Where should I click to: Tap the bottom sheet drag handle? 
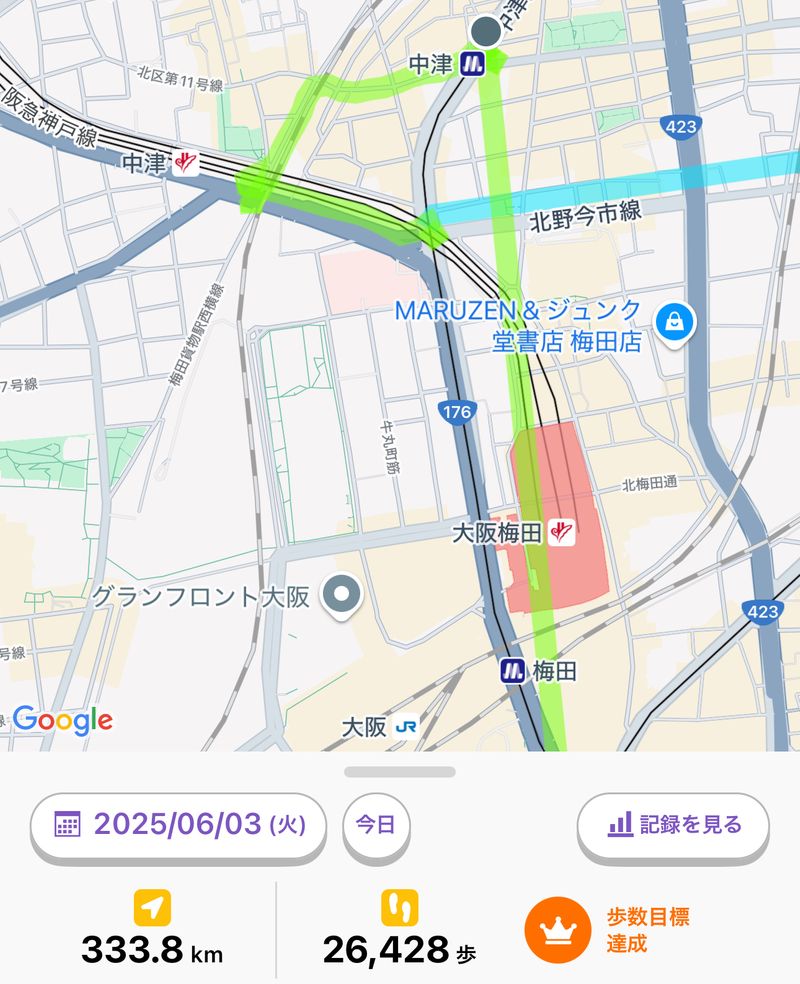(x=400, y=772)
